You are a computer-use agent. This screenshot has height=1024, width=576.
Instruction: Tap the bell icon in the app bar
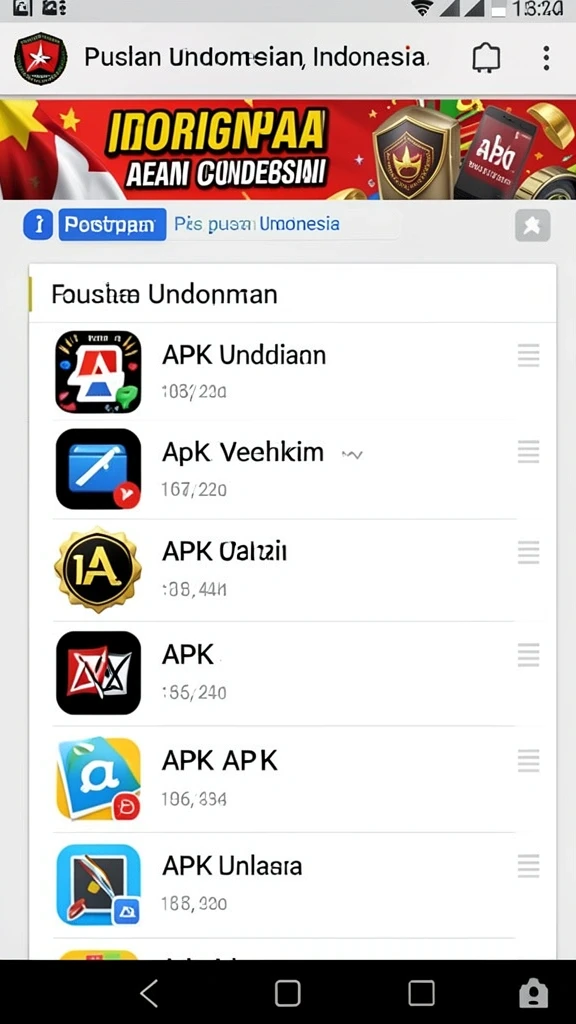(486, 58)
